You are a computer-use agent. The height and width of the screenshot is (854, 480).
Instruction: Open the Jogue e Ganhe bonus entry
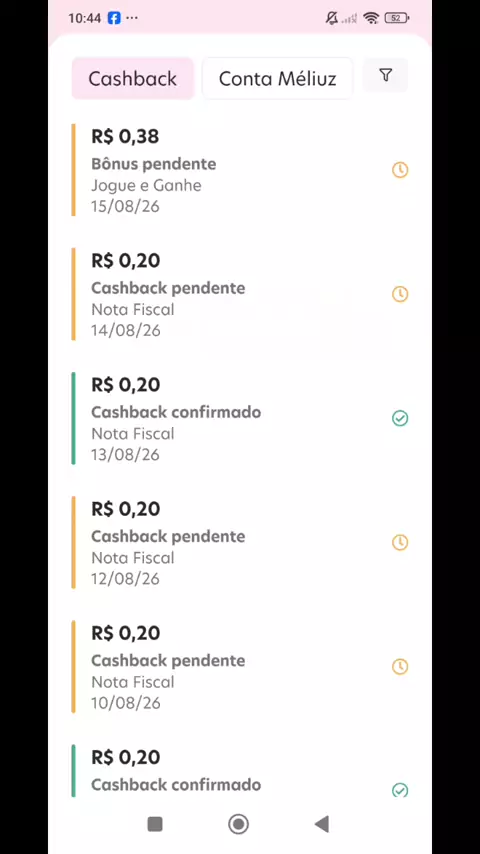click(x=240, y=170)
